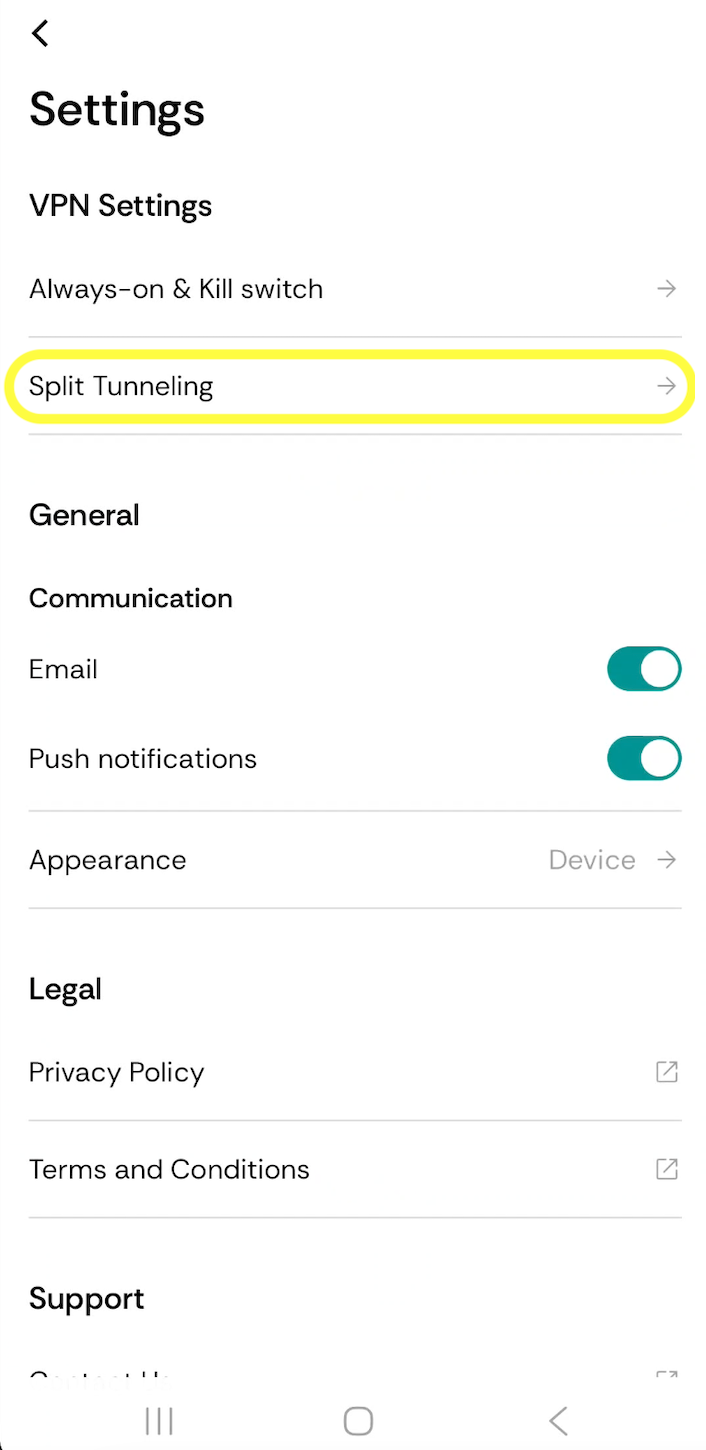Viewport: 706px width, 1450px height.
Task: Disable Push notifications
Action: (x=643, y=759)
